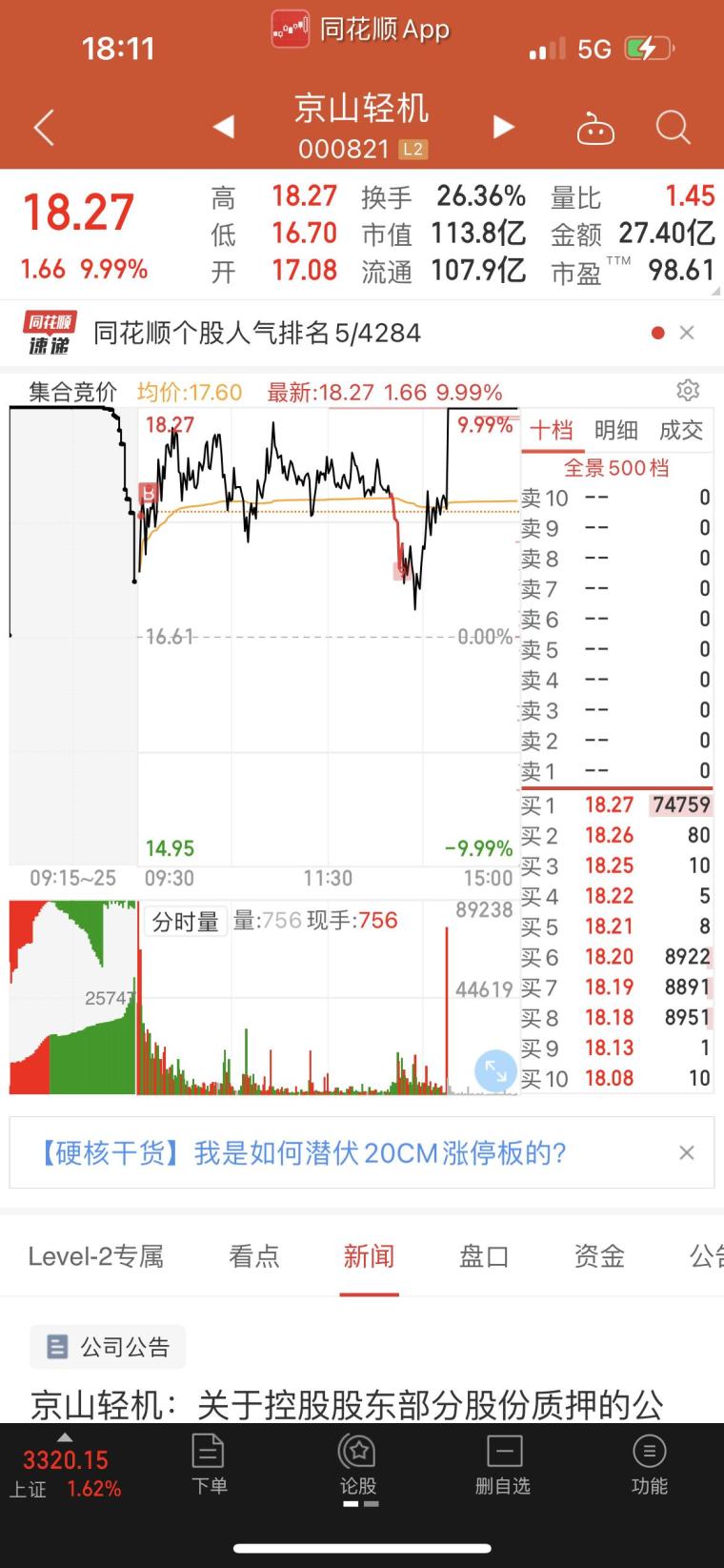724x1568 pixels.
Task: Switch to the 看点 tab
Action: click(x=254, y=1256)
